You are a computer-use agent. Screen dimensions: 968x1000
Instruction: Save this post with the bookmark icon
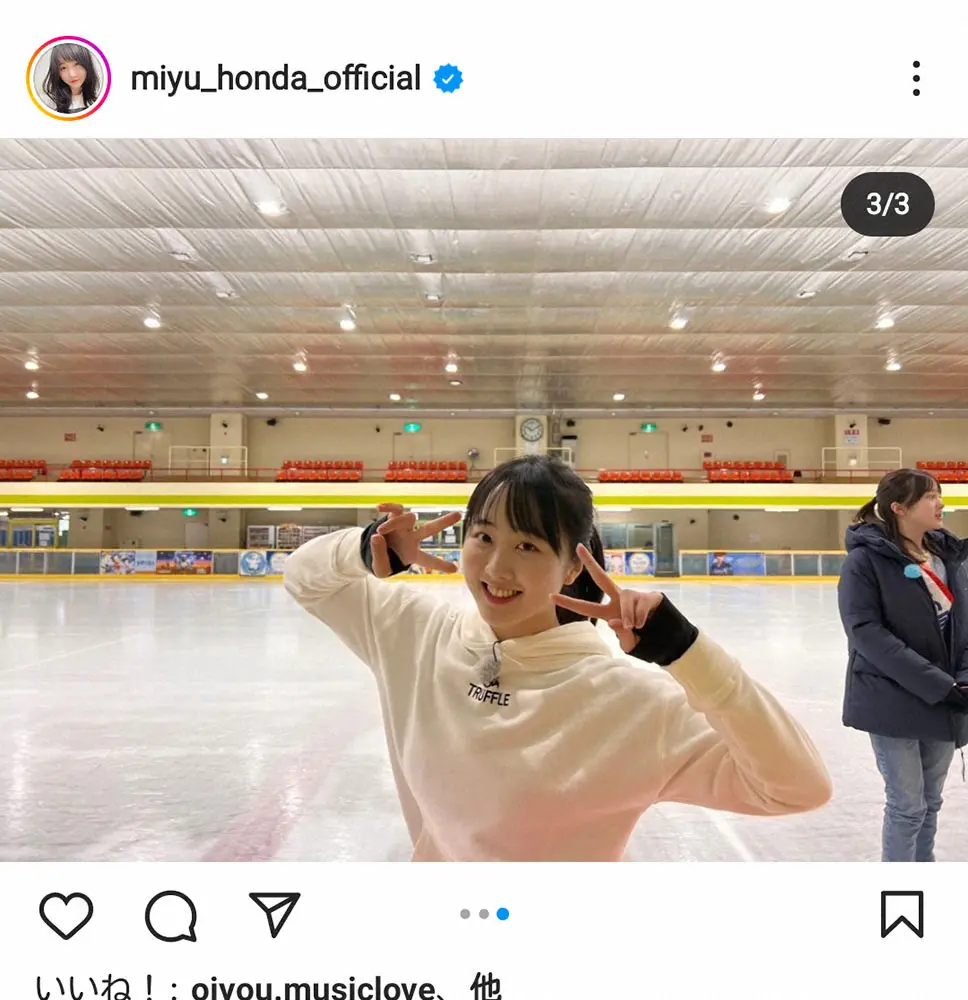901,914
